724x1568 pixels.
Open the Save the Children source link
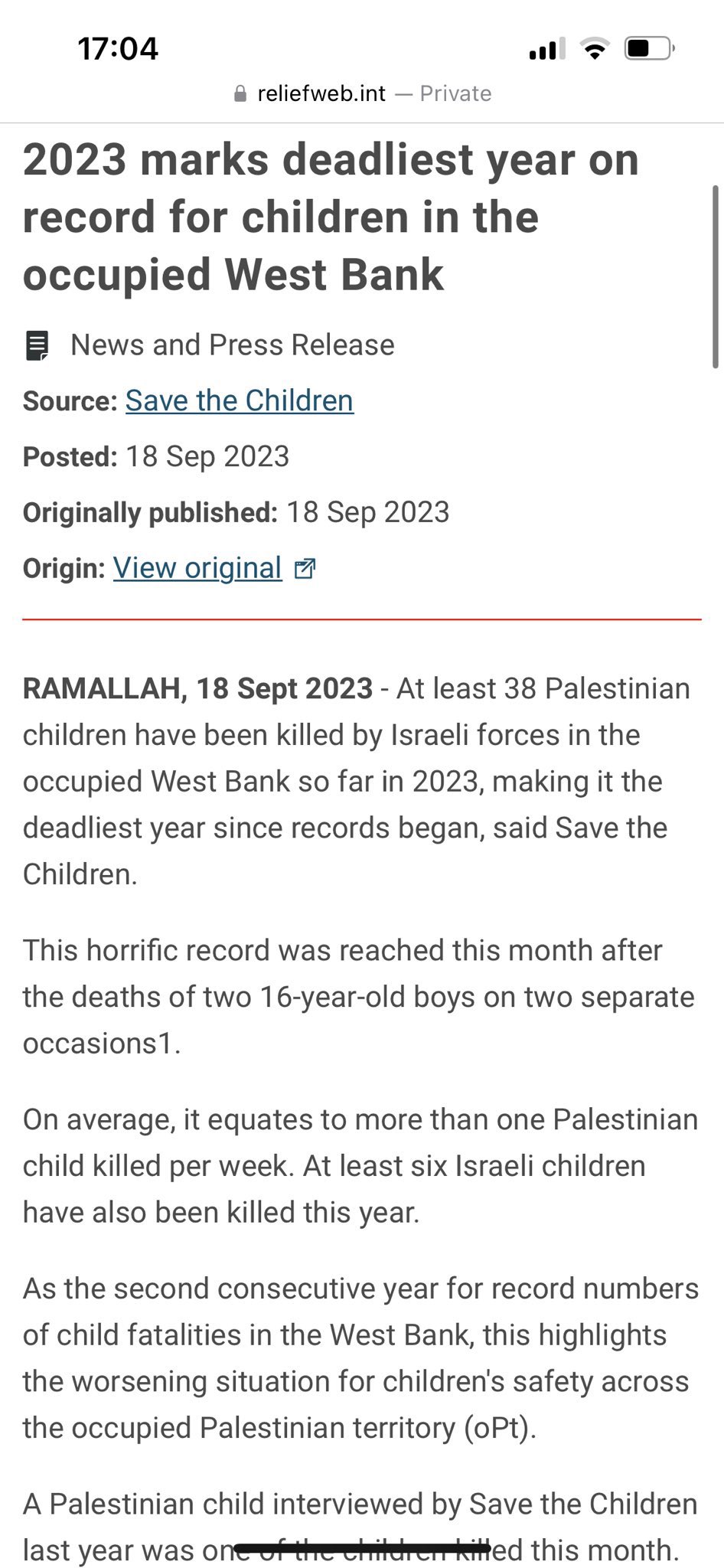pos(239,400)
